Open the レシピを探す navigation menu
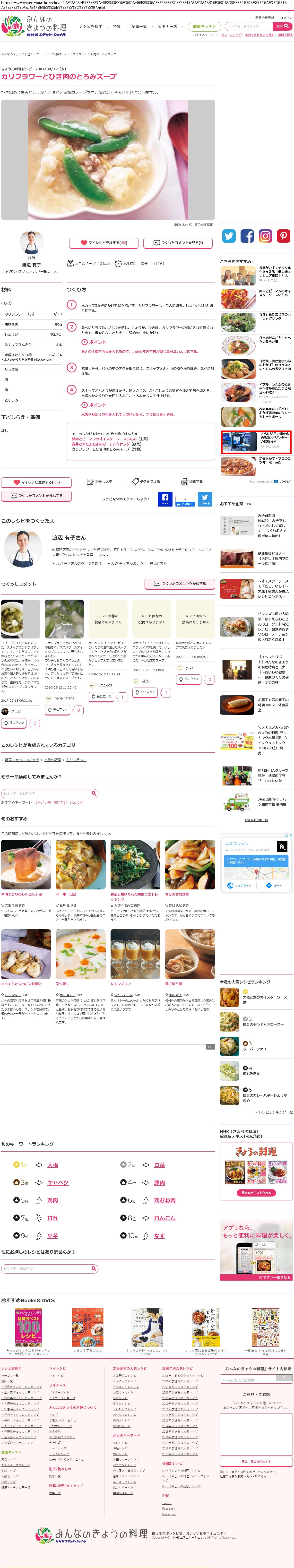The height and width of the screenshot is (1568, 294). tap(91, 27)
